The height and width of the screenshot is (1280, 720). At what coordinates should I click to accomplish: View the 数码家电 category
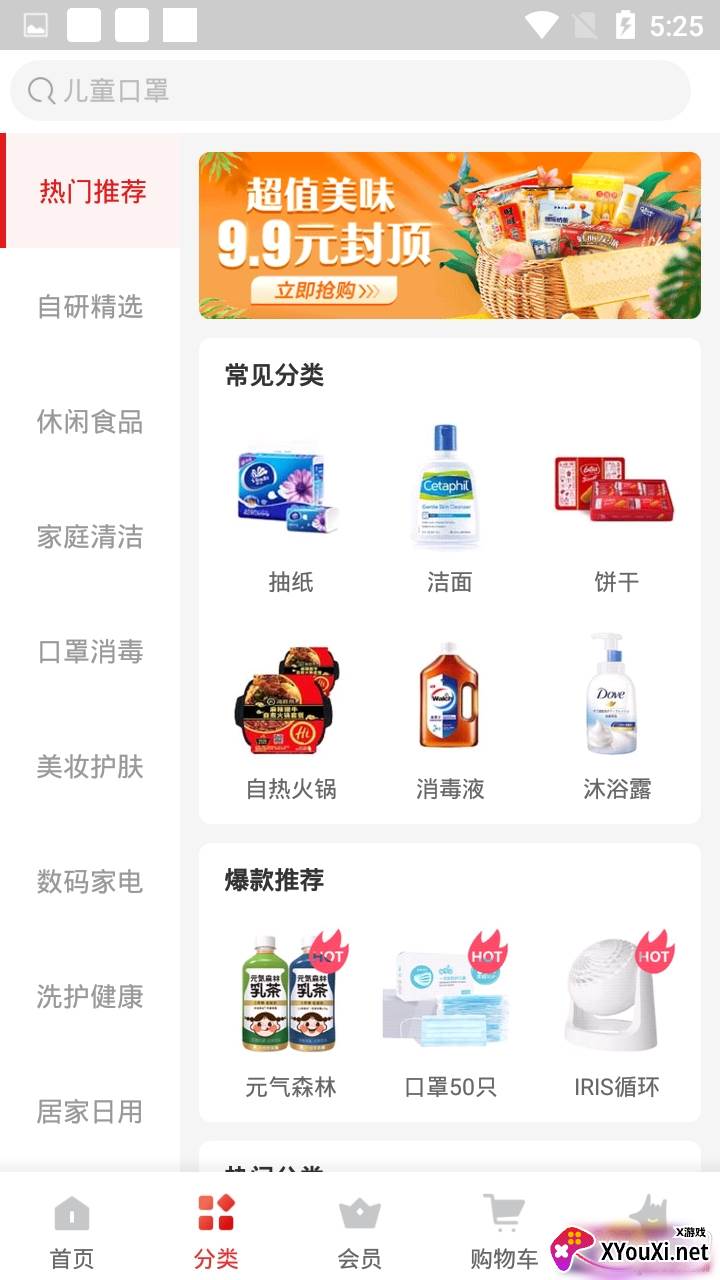click(90, 881)
